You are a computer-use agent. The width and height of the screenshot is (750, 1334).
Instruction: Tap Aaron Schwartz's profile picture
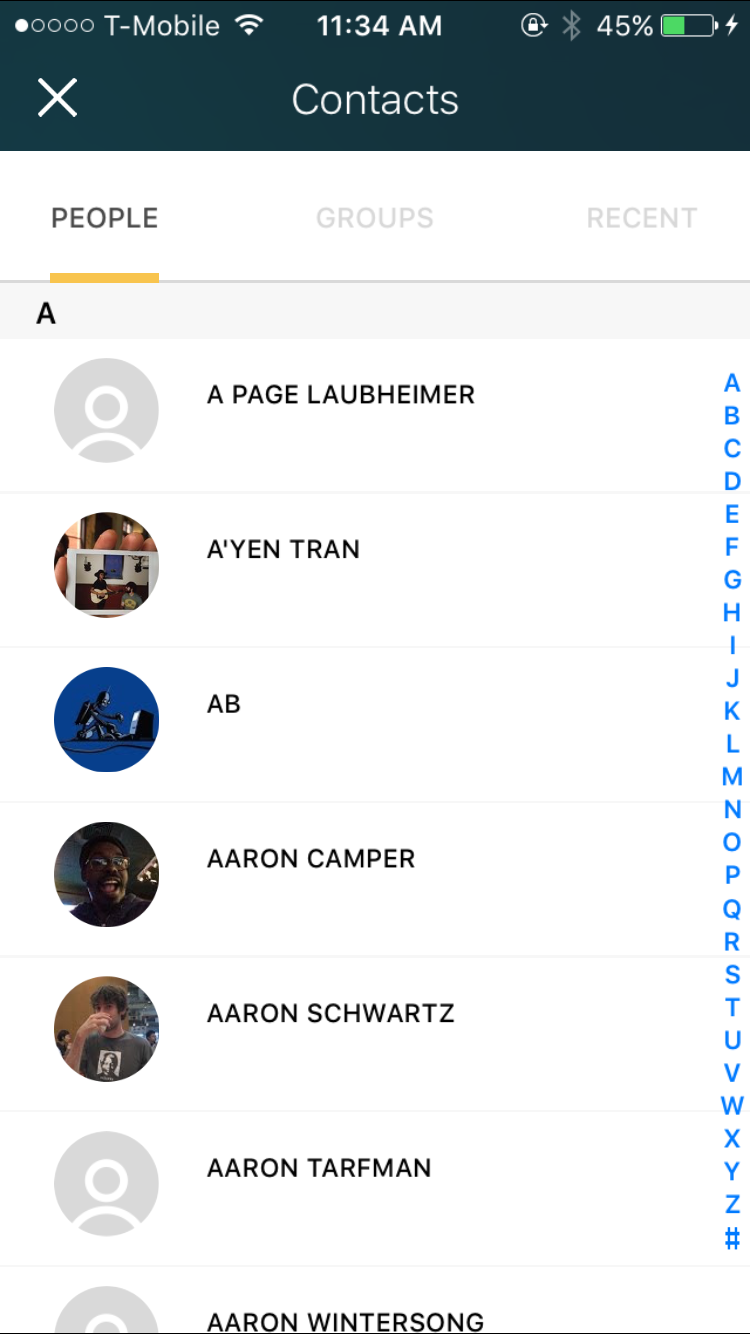pyautogui.click(x=106, y=1028)
